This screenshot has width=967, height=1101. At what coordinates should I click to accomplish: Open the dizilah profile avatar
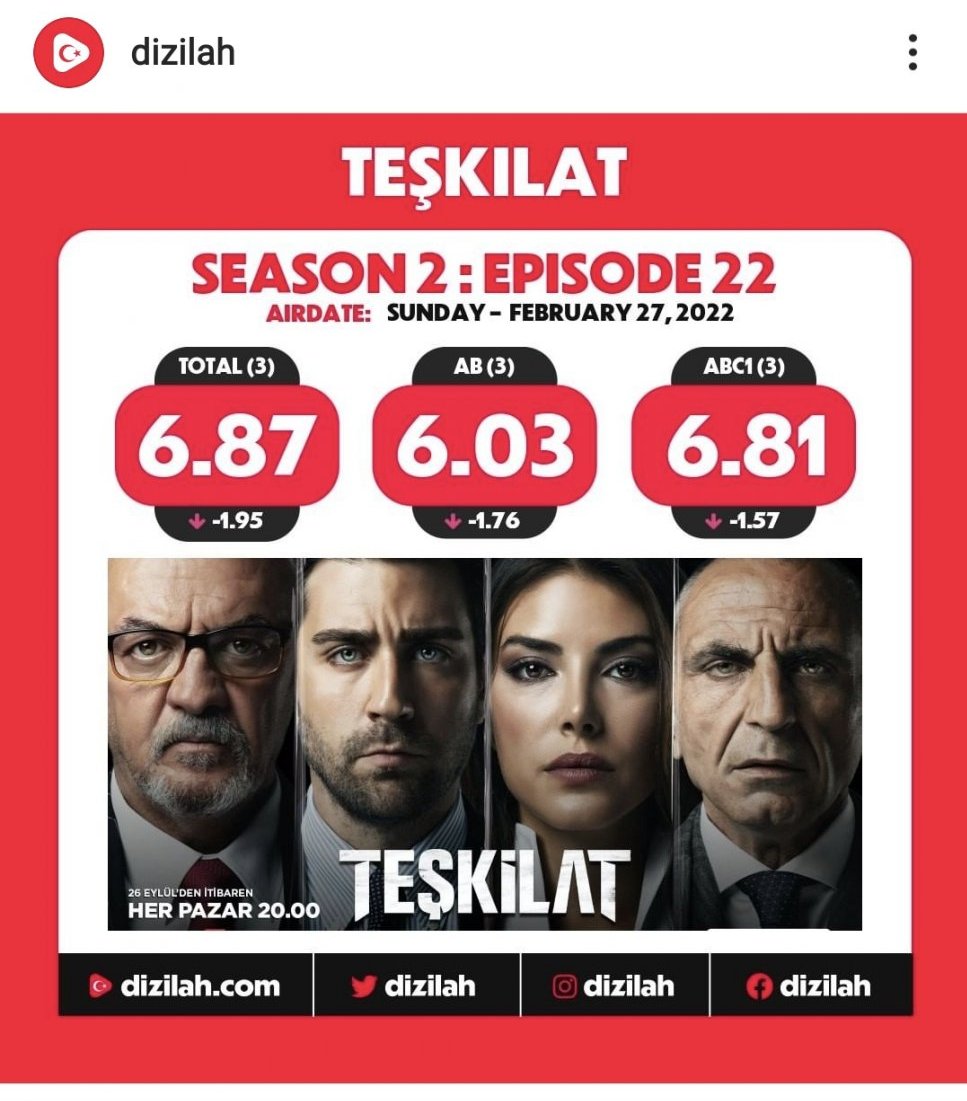(x=68, y=53)
